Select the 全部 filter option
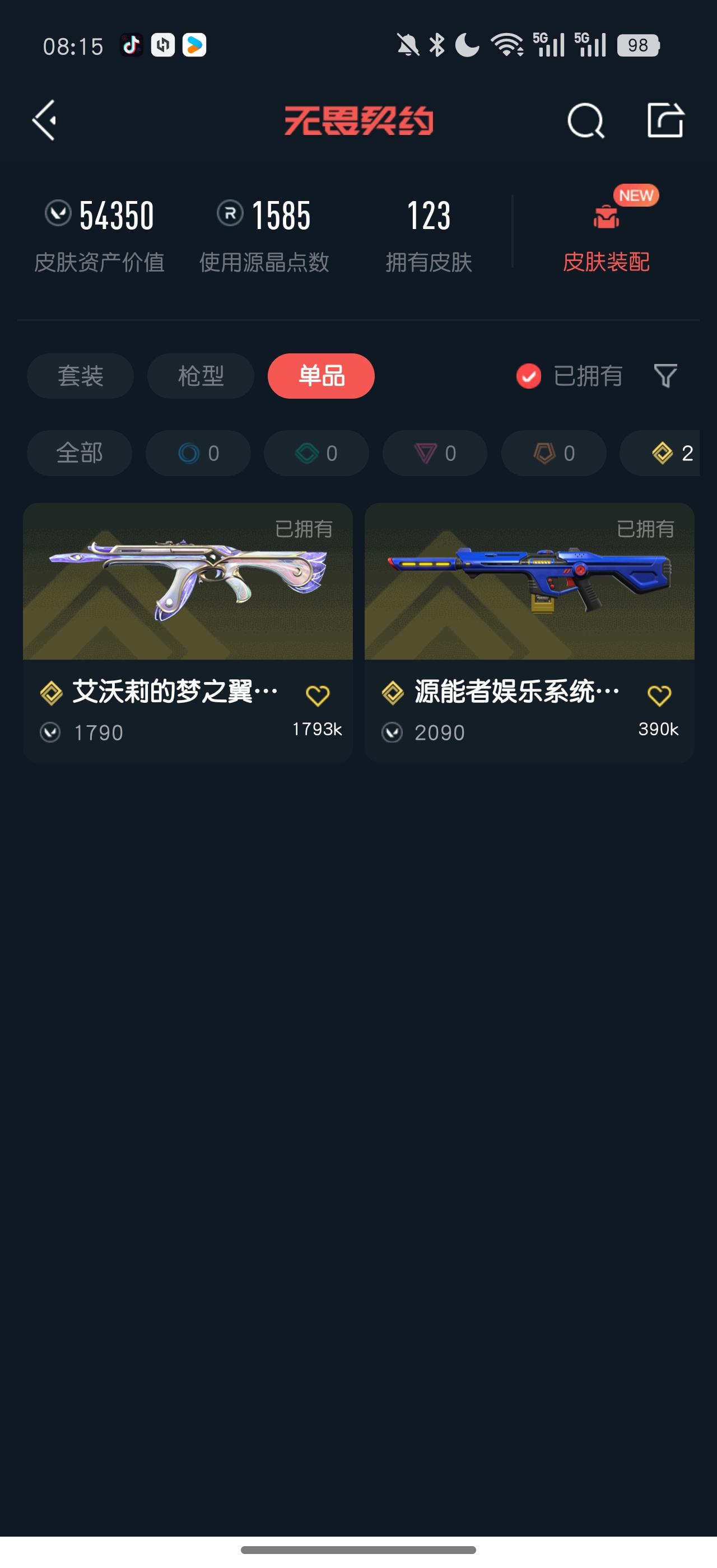 pyautogui.click(x=79, y=453)
